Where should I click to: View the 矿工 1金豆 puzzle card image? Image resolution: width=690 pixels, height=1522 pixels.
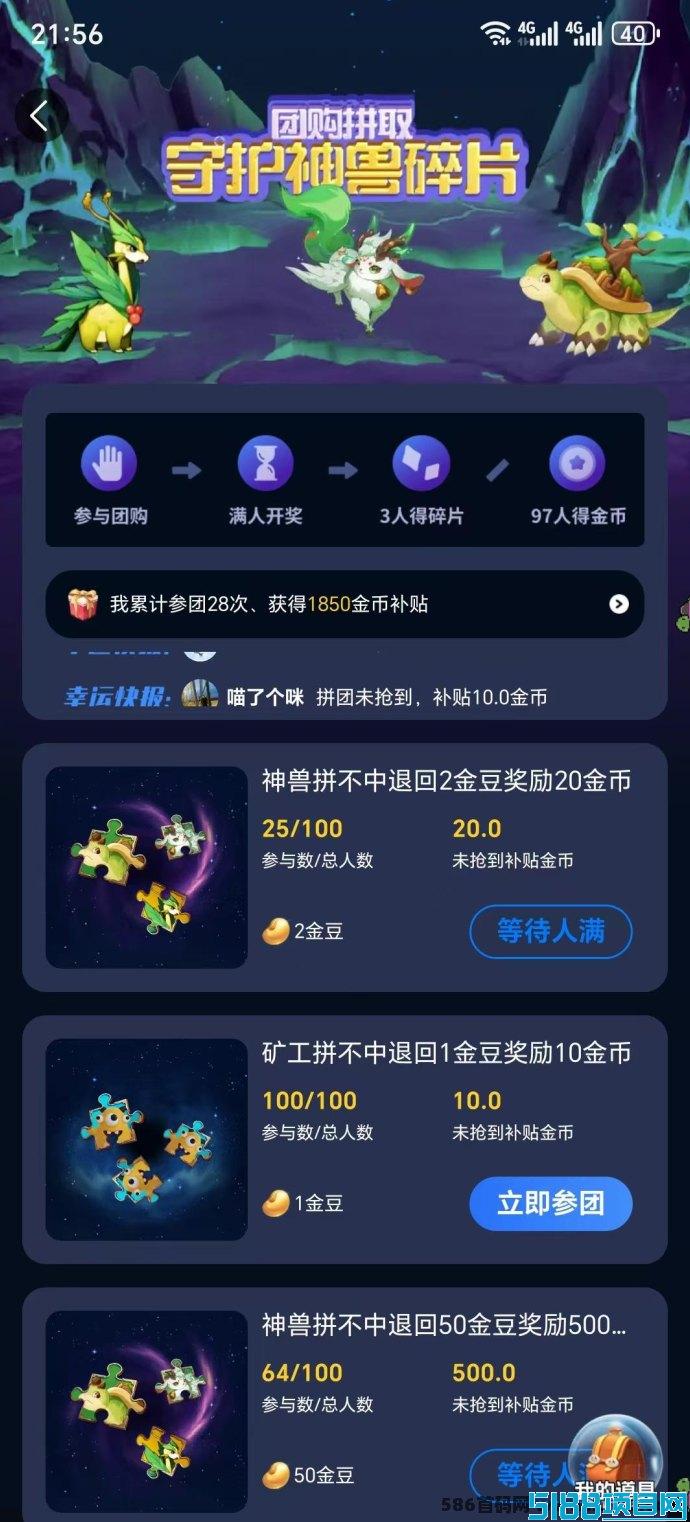(x=146, y=1139)
